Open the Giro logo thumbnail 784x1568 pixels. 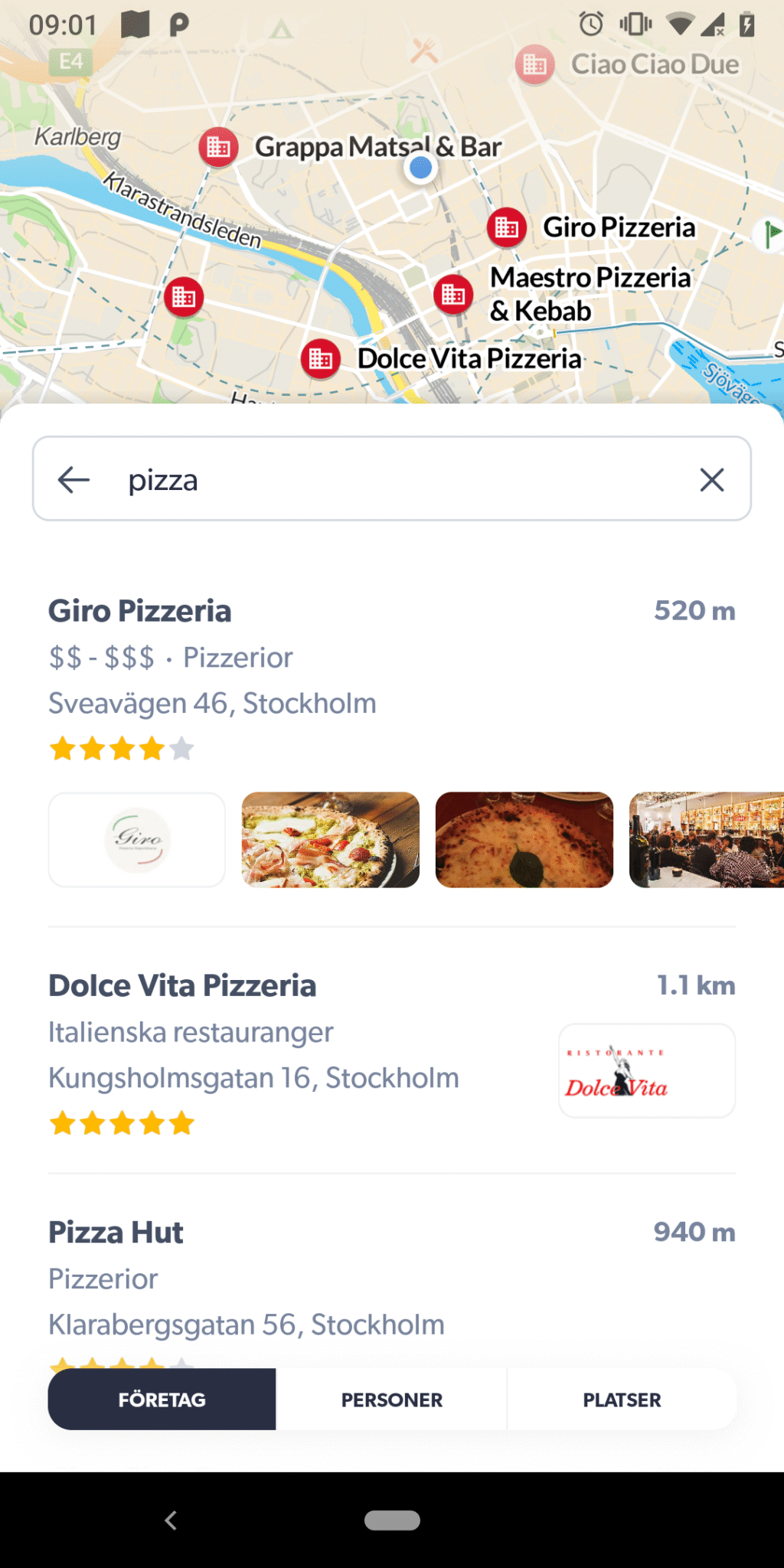(x=136, y=840)
